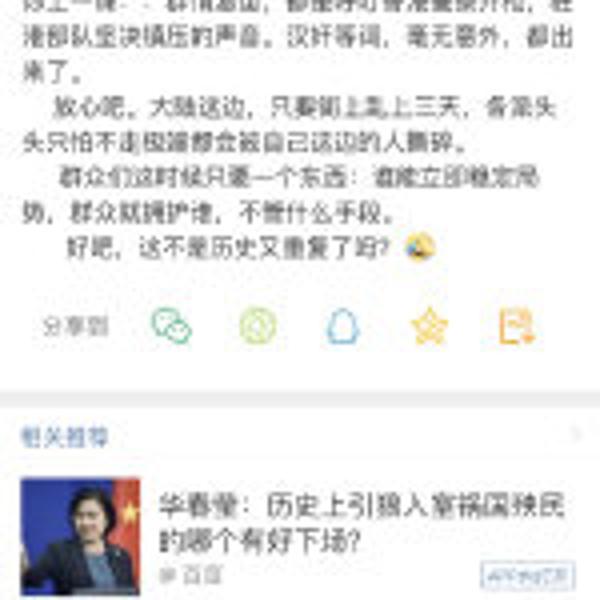Tap the orange note share icon
Image resolution: width=600 pixels, height=600 pixels.
click(516, 326)
